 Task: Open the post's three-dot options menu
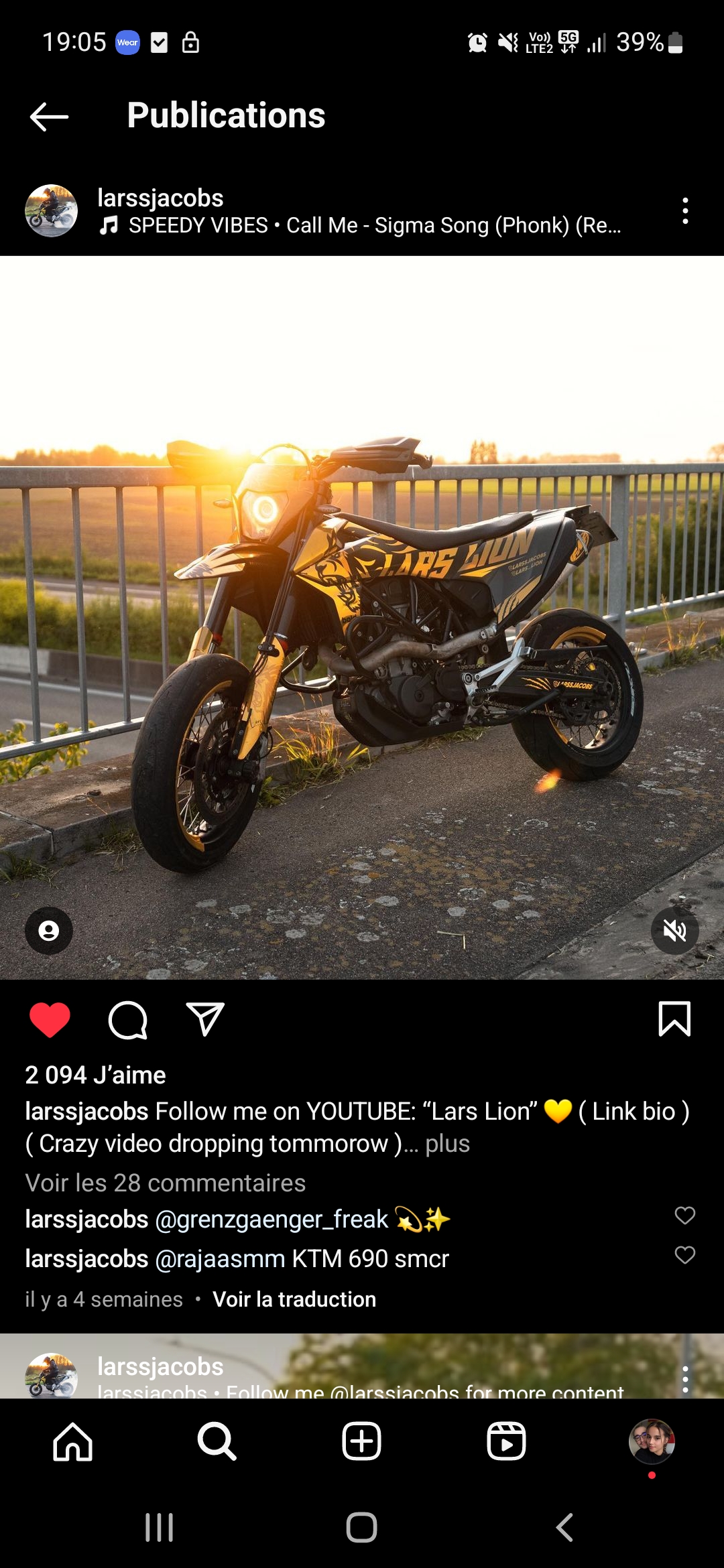(x=684, y=210)
